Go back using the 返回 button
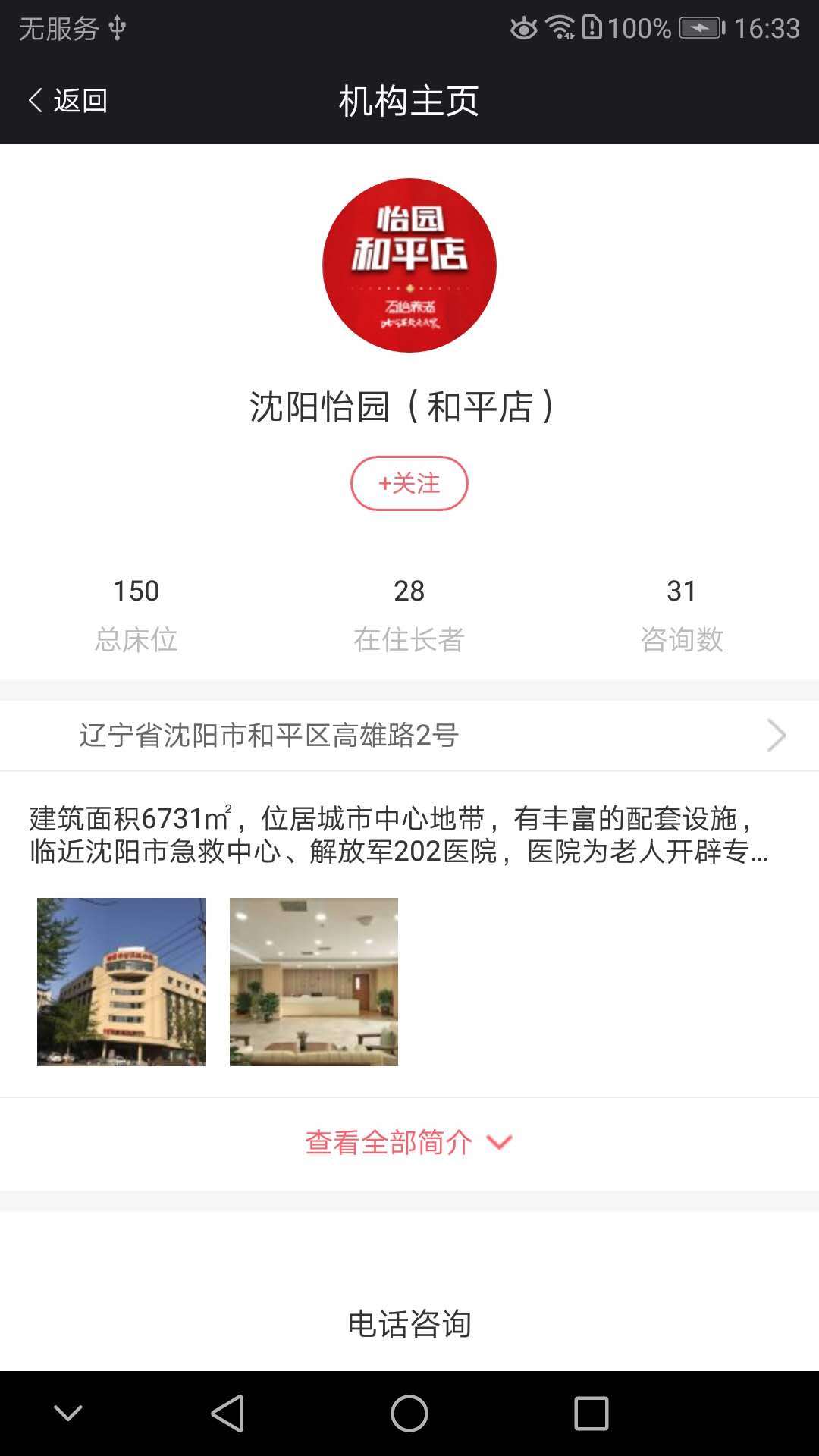Viewport: 819px width, 1456px height. [67, 100]
